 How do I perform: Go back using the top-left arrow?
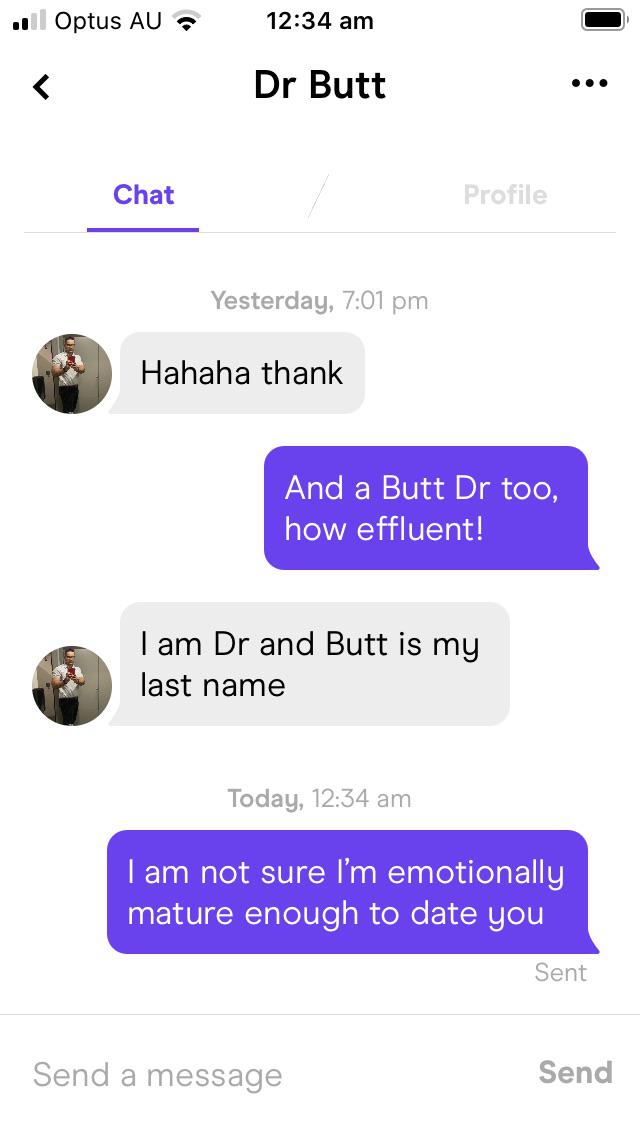(42, 87)
